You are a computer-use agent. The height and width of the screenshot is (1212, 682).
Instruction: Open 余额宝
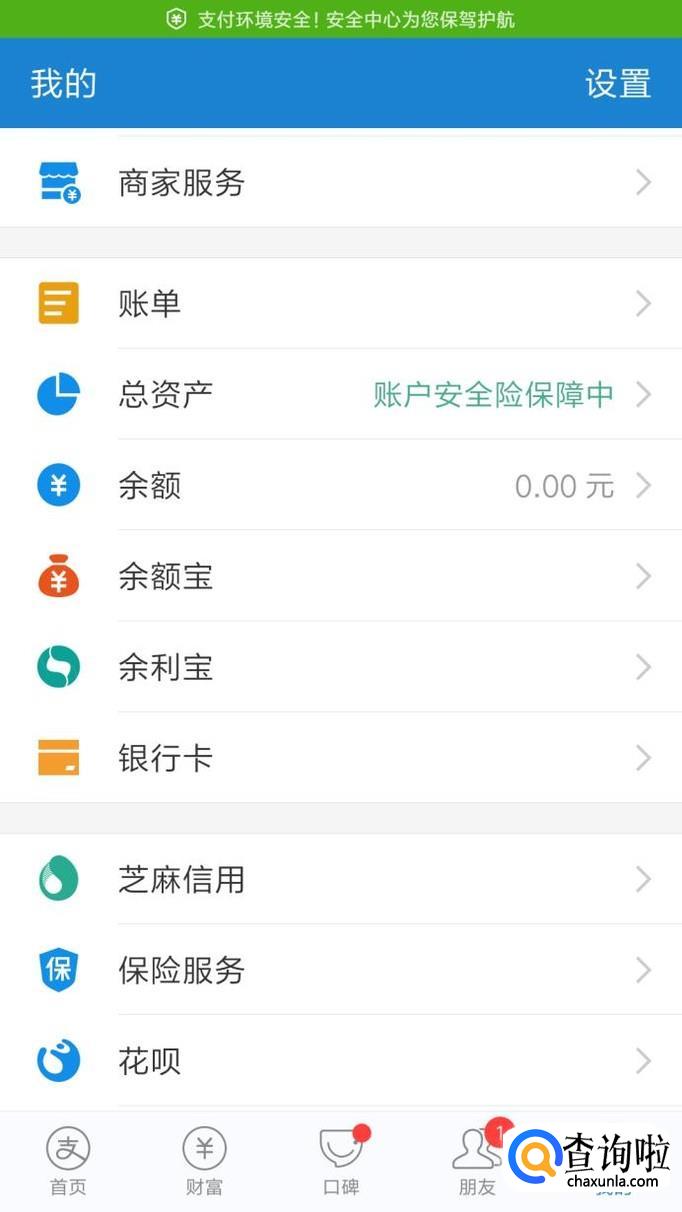pyautogui.click(x=340, y=577)
